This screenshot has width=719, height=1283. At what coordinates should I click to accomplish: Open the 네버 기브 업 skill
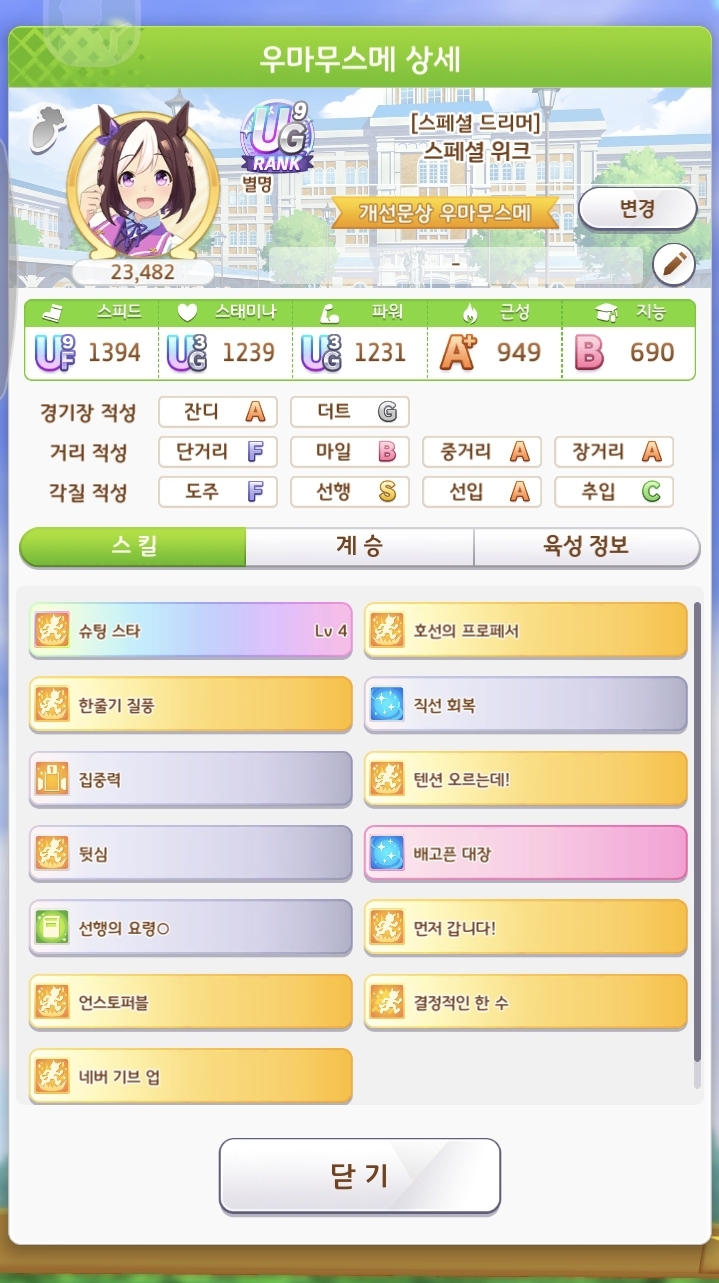191,1075
